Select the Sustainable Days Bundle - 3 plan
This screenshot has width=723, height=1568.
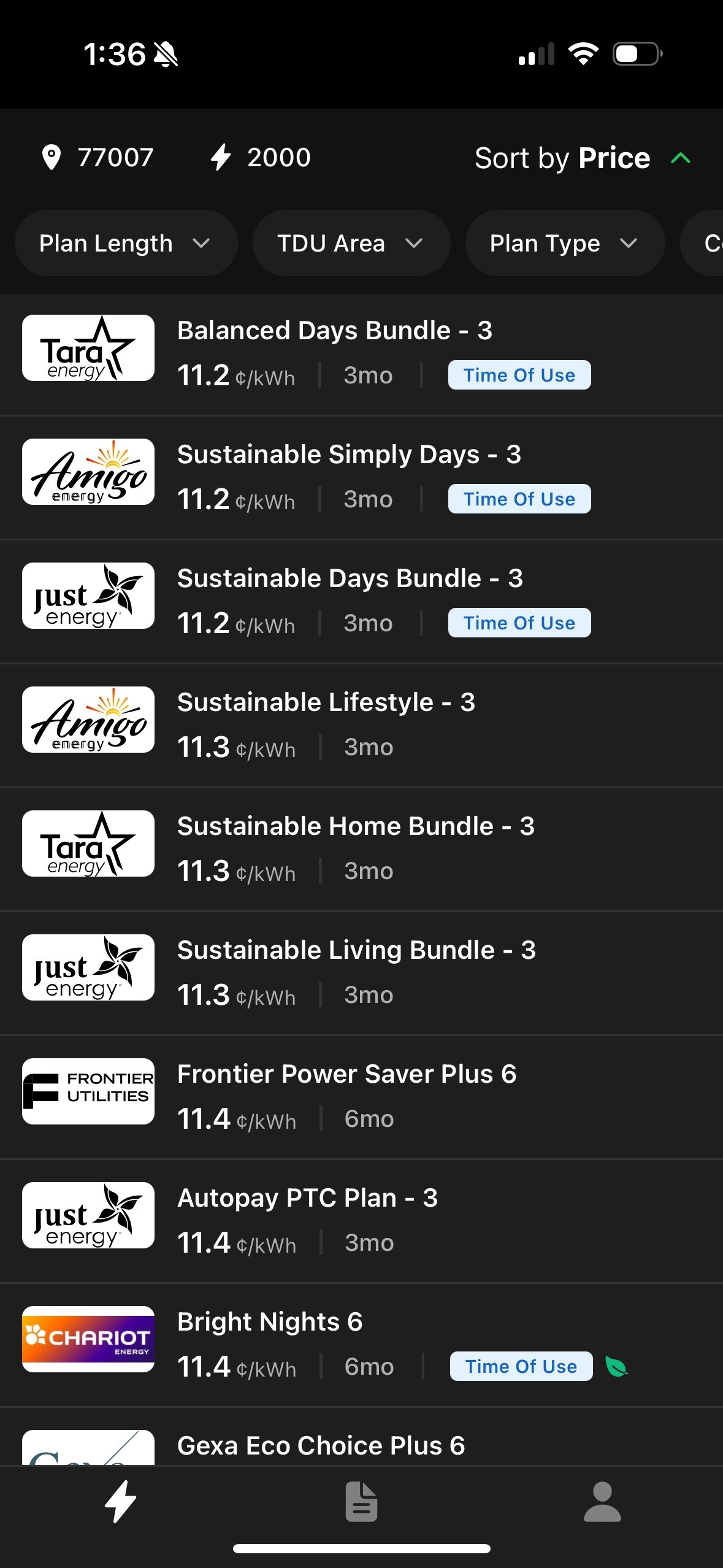pyautogui.click(x=361, y=602)
